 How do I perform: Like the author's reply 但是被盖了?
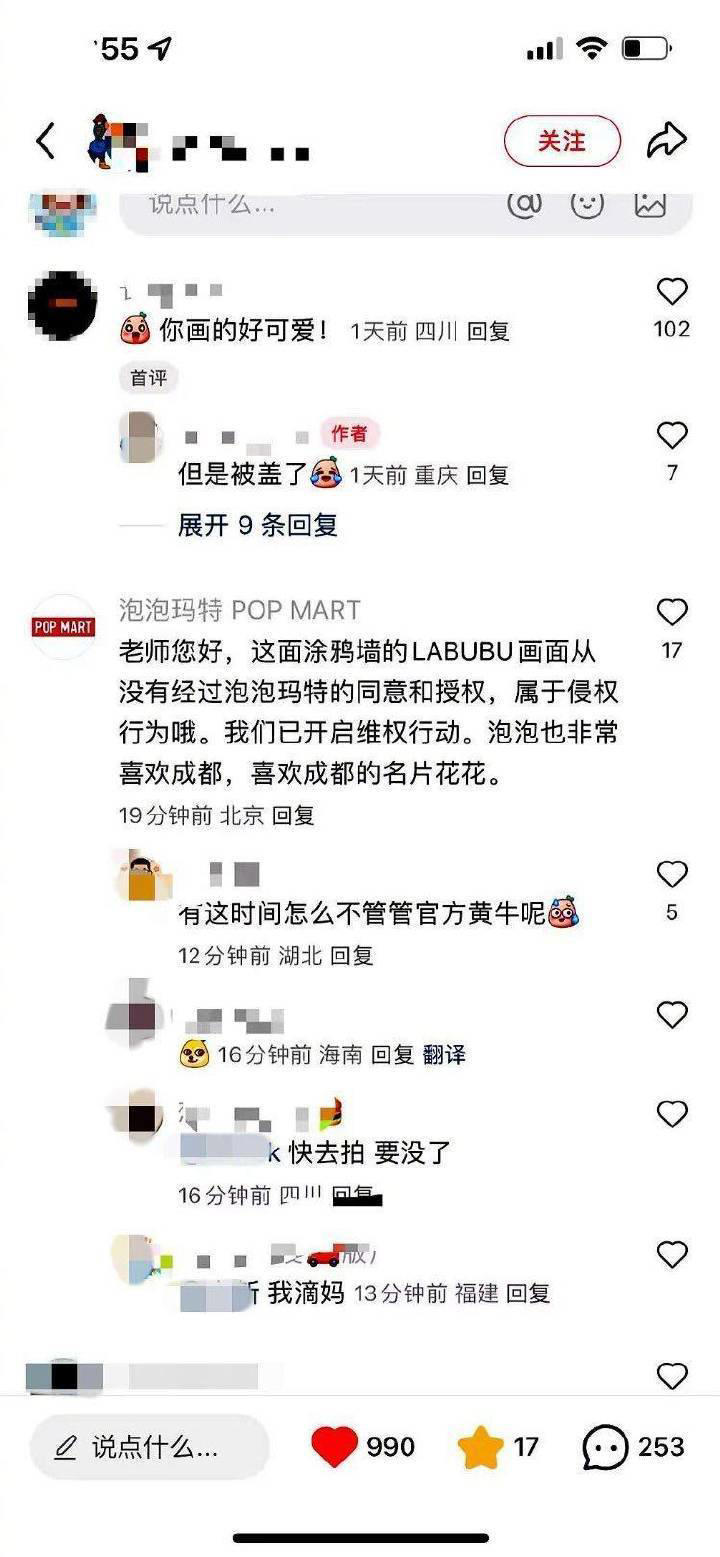pos(672,435)
